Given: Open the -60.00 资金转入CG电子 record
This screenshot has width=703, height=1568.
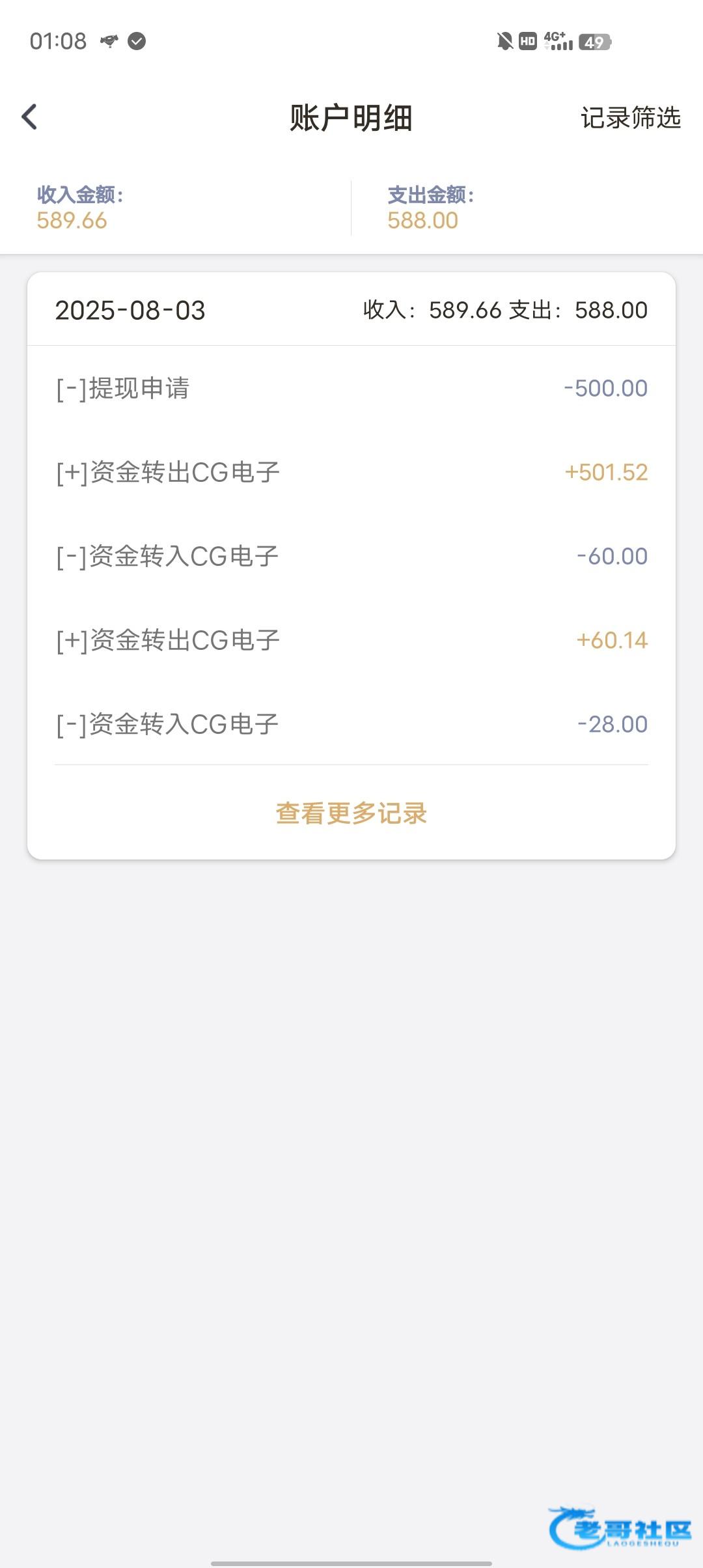Looking at the screenshot, I should pos(351,556).
